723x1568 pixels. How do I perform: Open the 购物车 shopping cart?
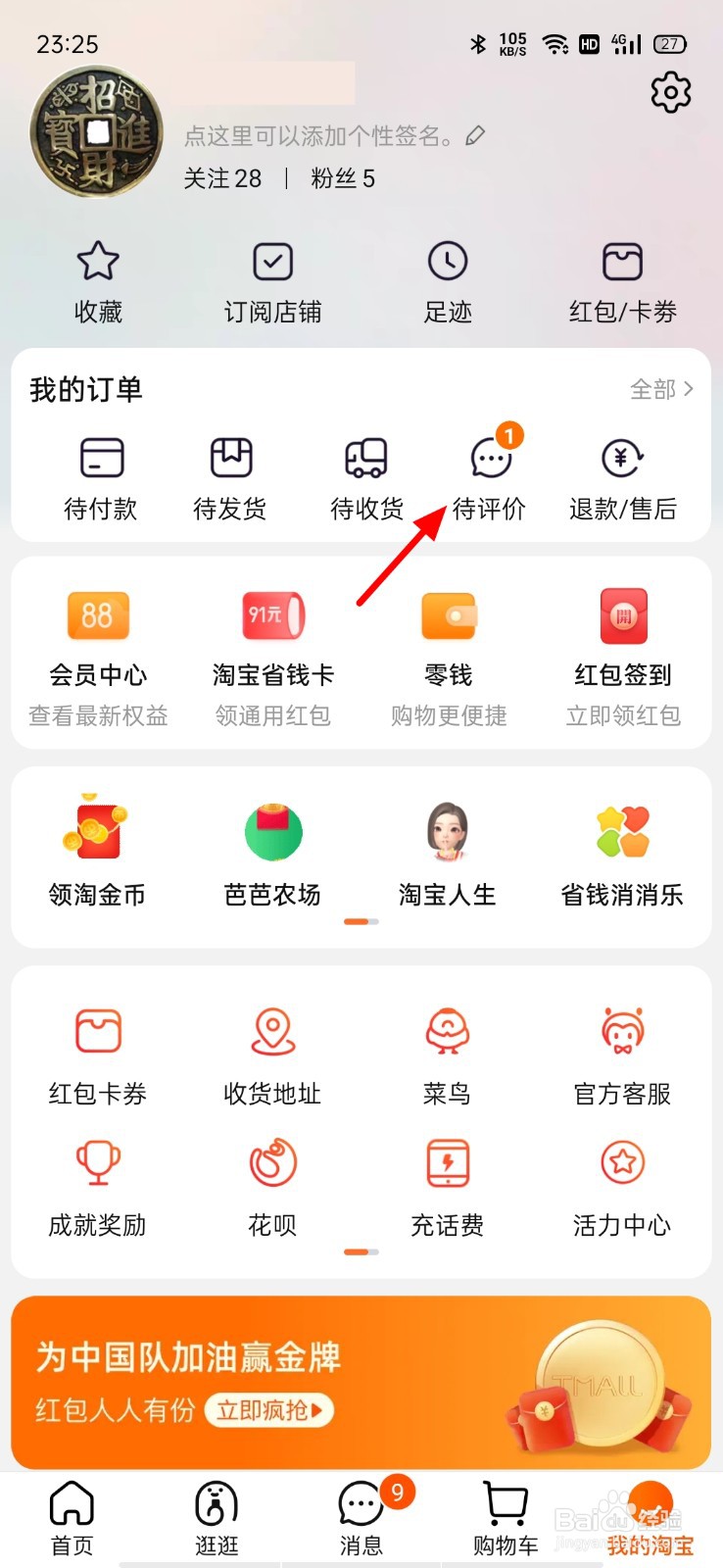pyautogui.click(x=505, y=1514)
